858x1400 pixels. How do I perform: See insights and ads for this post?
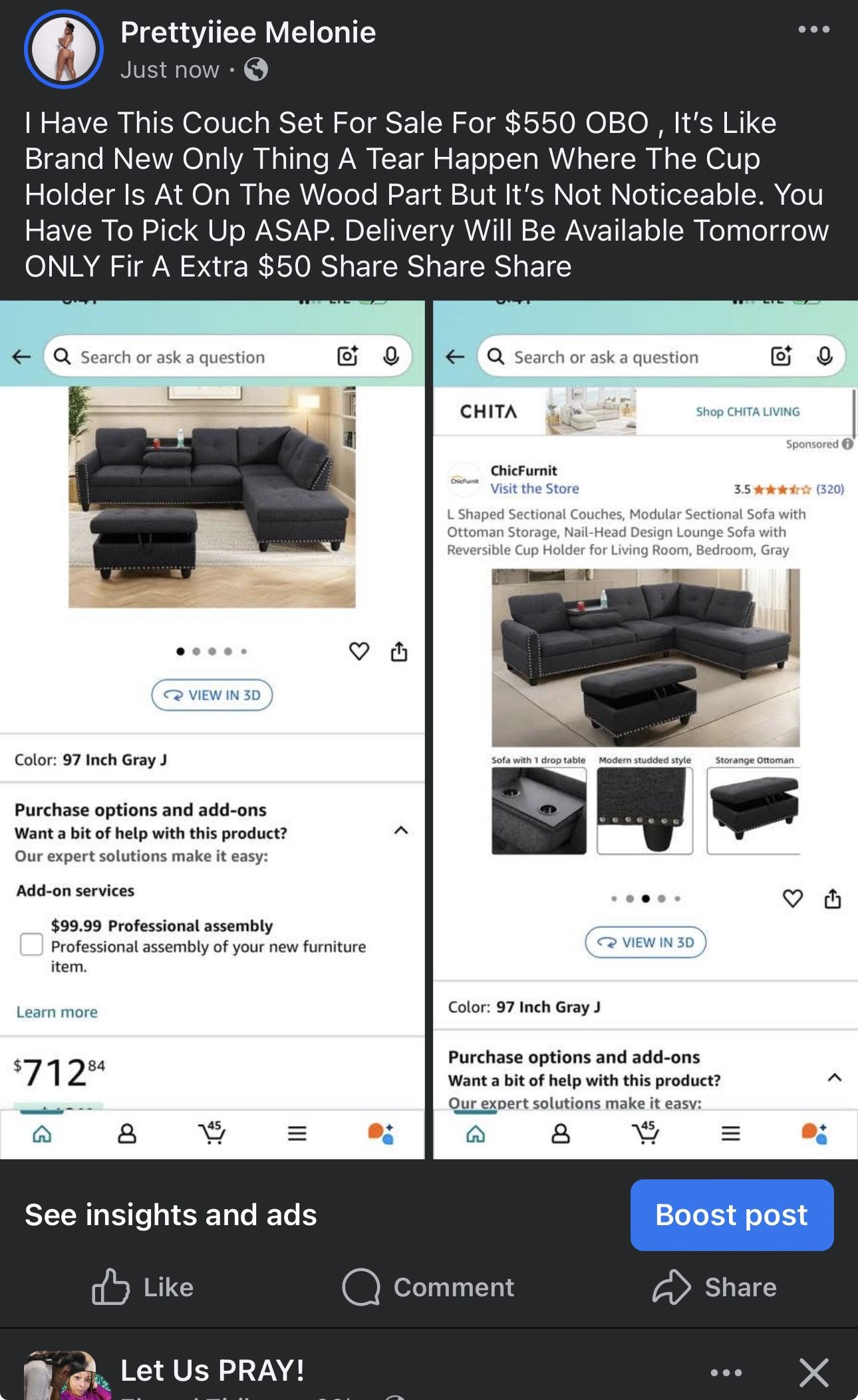(x=171, y=1215)
